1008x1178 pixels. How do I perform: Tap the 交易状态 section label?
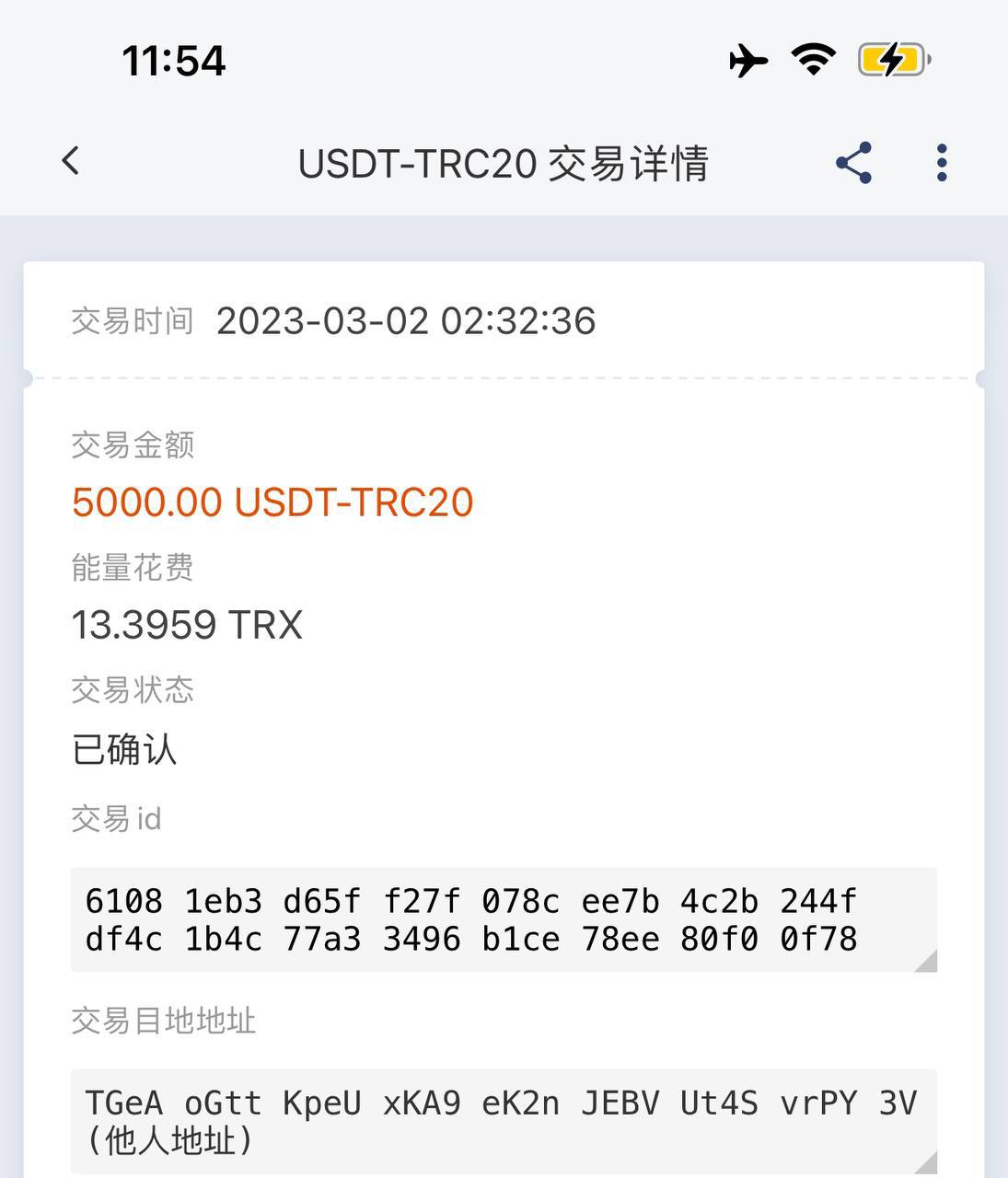coord(133,689)
